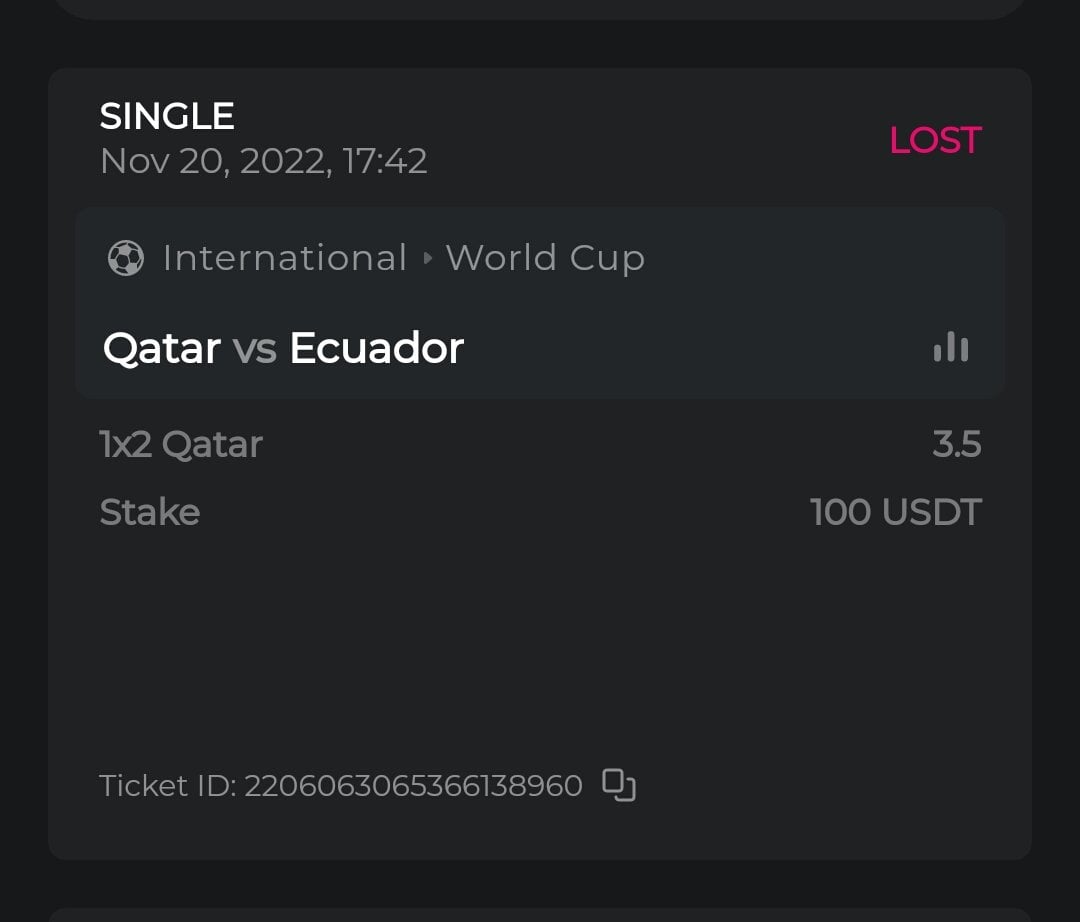
Task: Copy the ticket ID
Action: (x=619, y=785)
